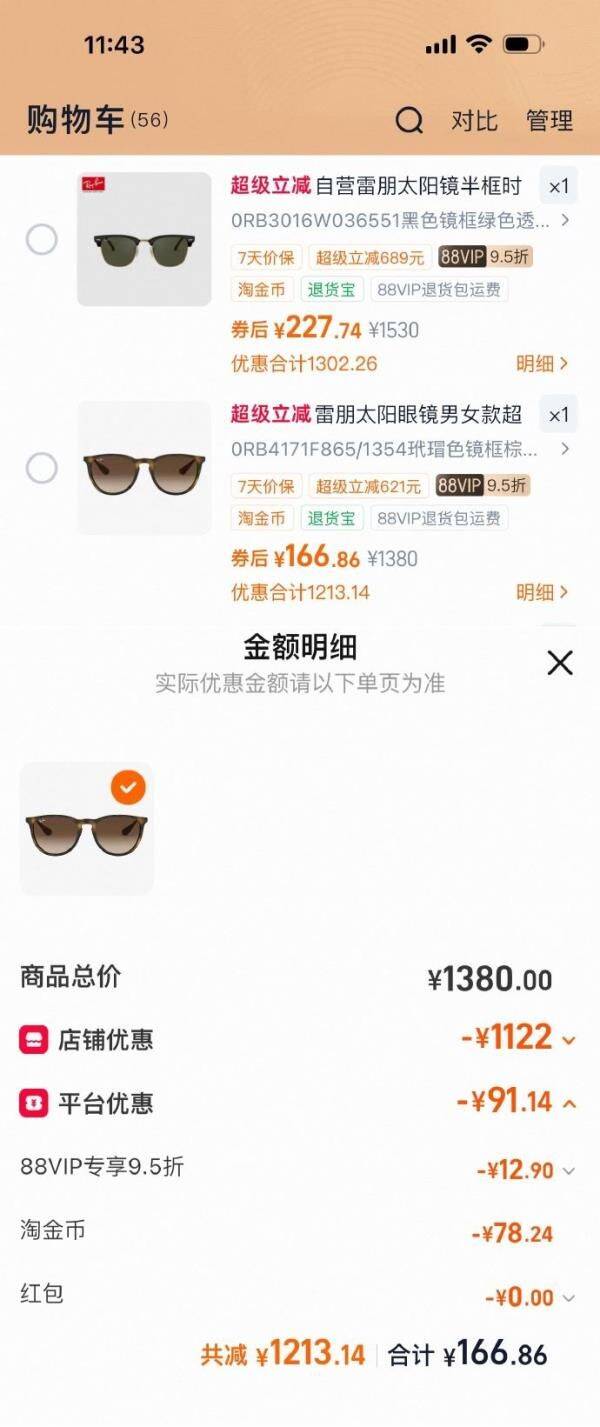Open the shopping cart search icon

[409, 121]
